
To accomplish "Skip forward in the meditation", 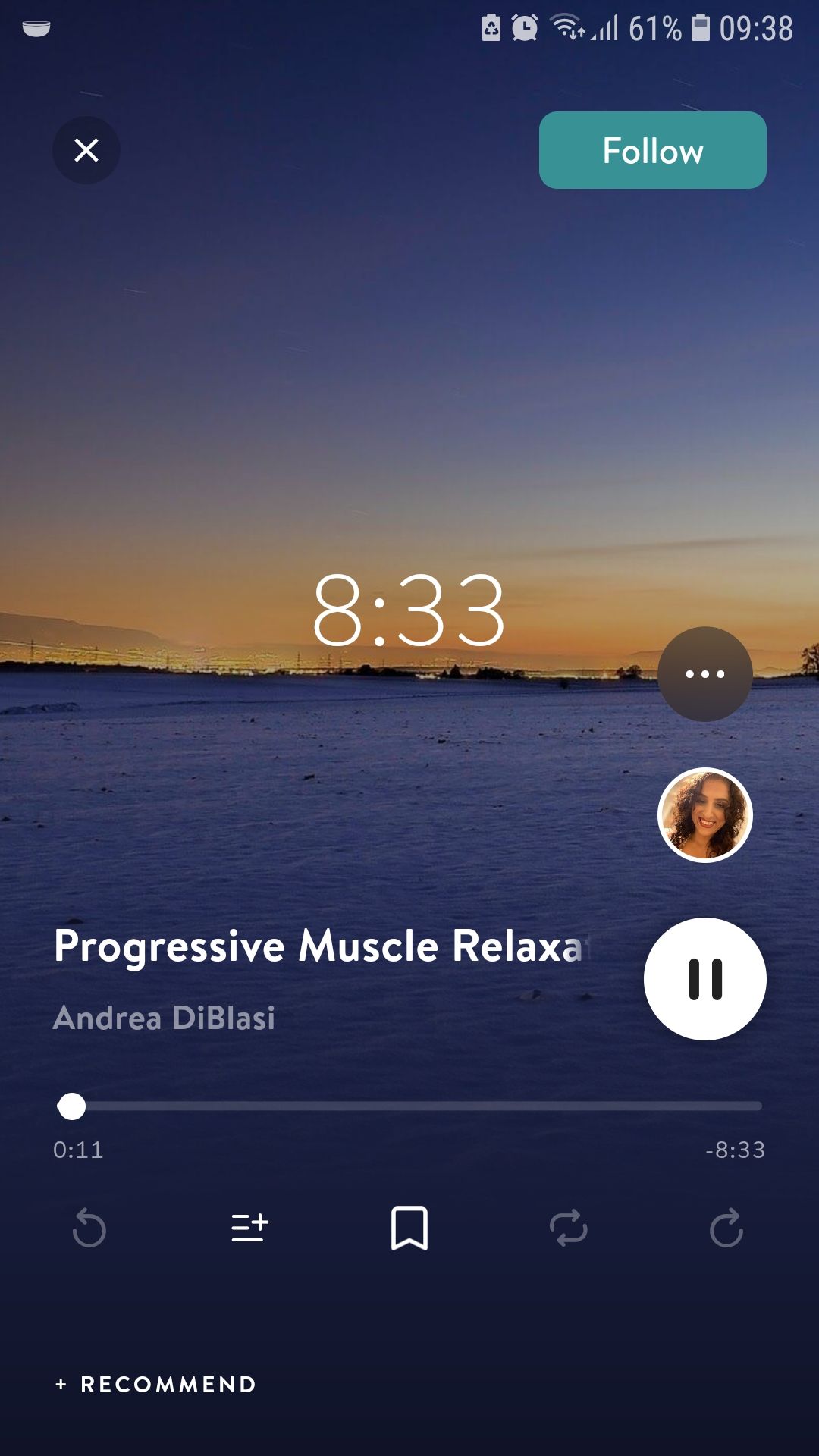I will (726, 1228).
